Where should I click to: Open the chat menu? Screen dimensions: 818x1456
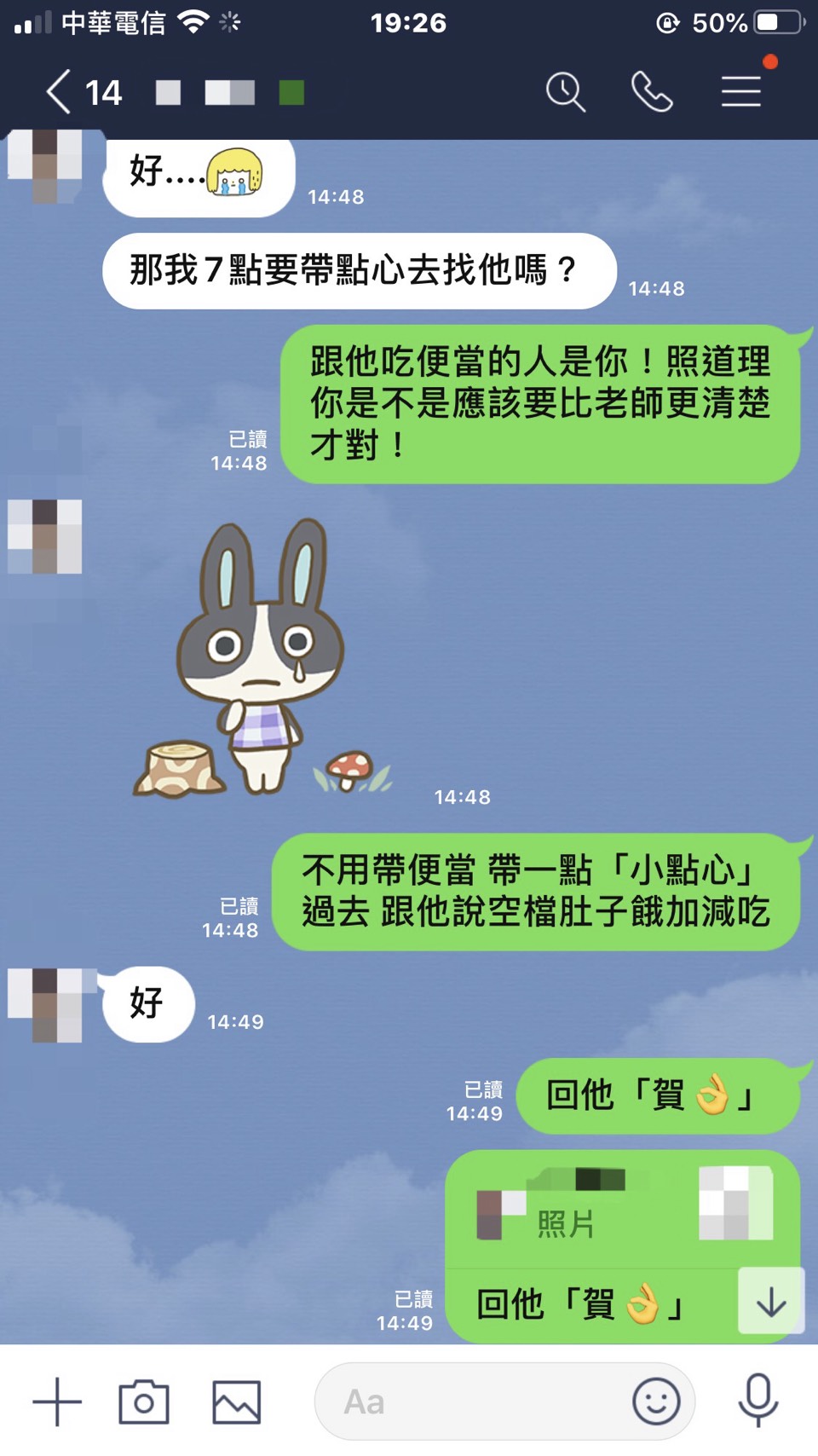point(740,91)
